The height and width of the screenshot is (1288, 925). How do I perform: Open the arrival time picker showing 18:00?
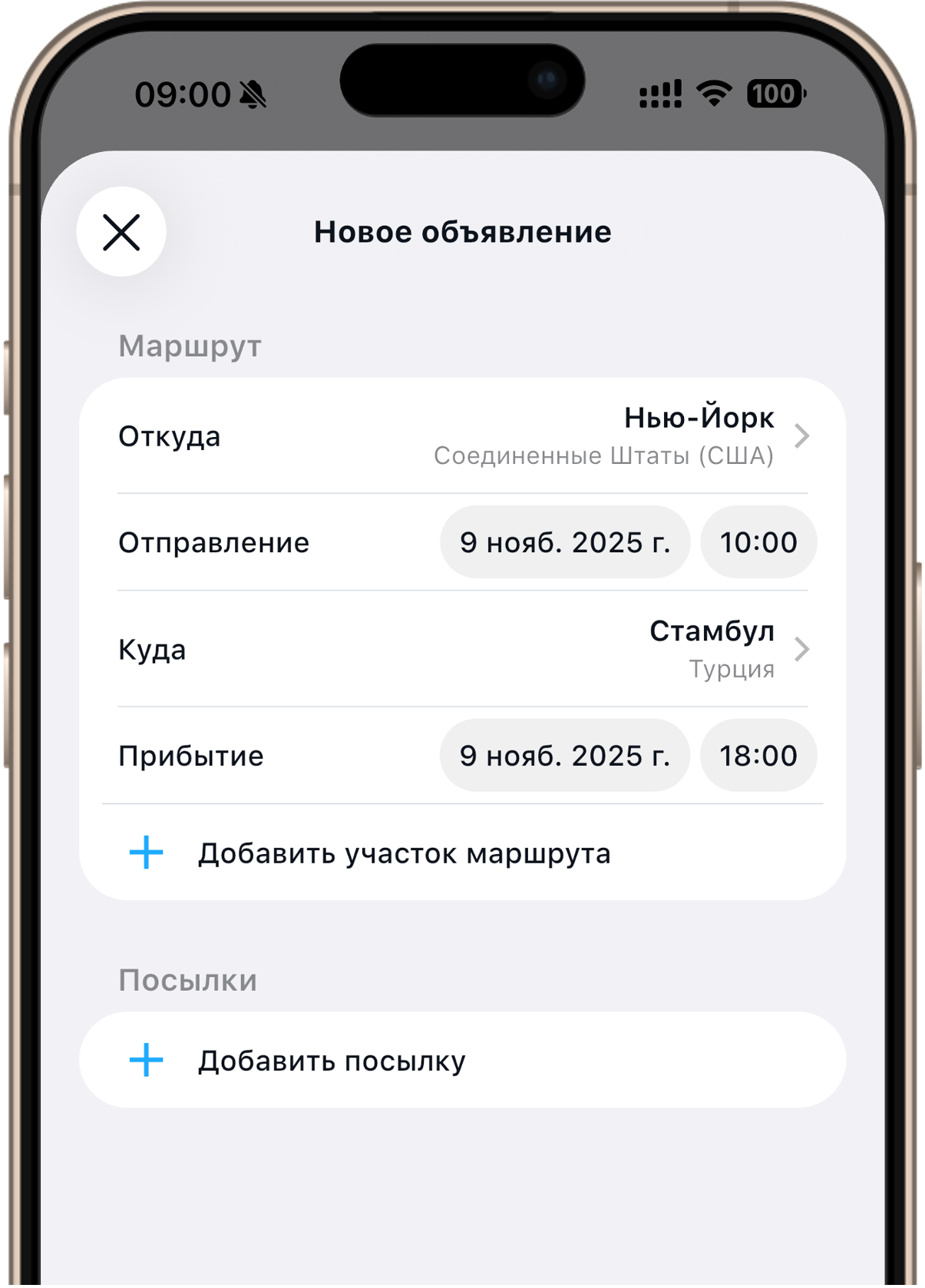pyautogui.click(x=758, y=755)
